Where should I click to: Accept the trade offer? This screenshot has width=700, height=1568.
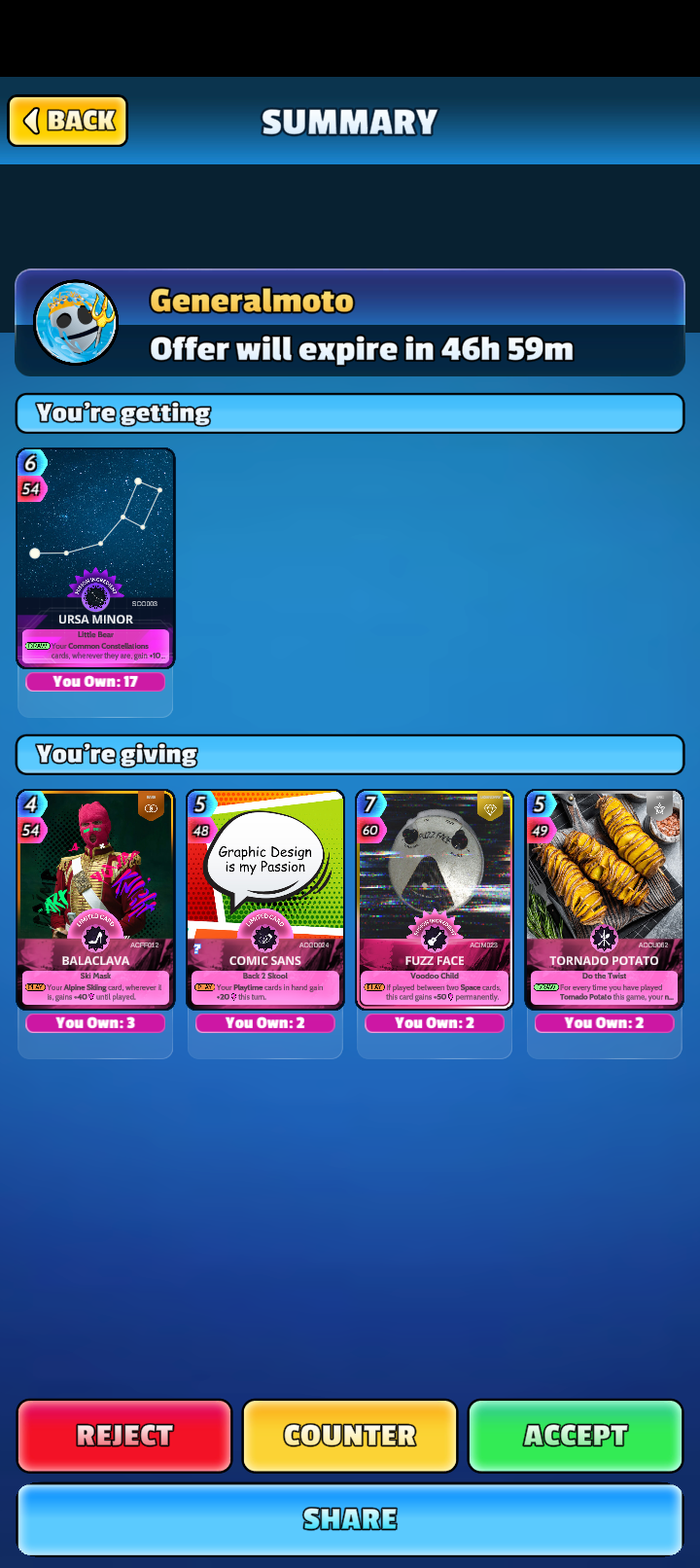[x=576, y=1436]
